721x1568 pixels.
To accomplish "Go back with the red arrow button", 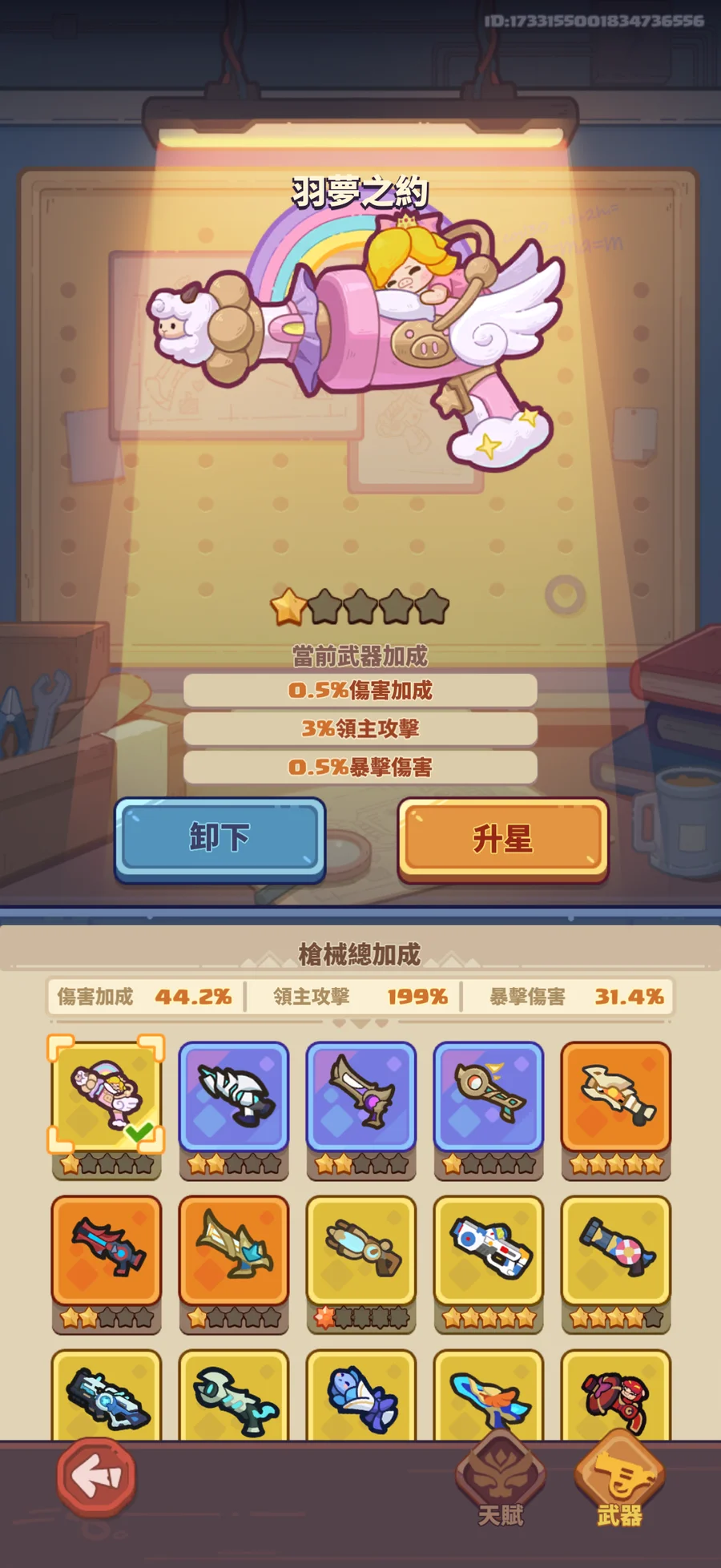I will point(96,1477).
